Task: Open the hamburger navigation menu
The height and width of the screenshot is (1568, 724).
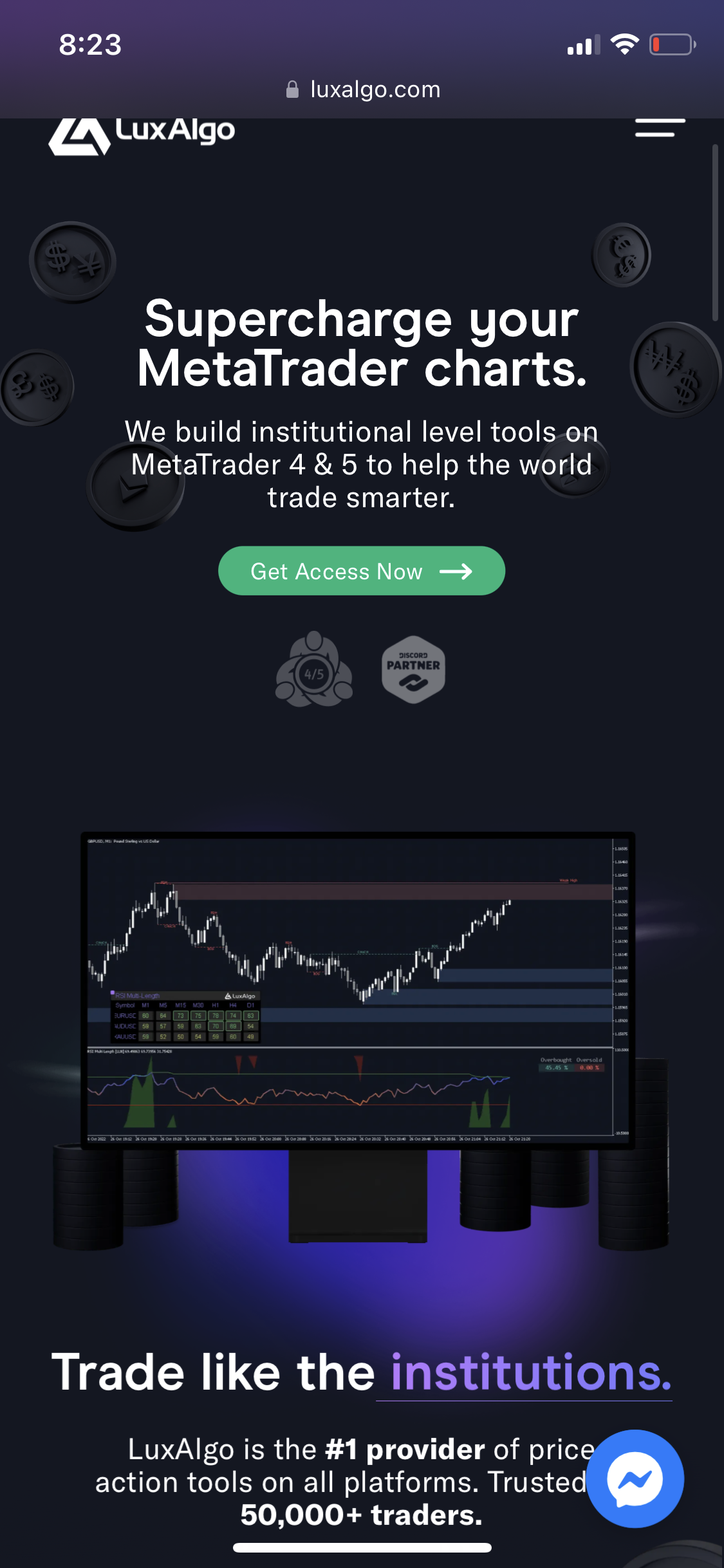Action: (660, 128)
